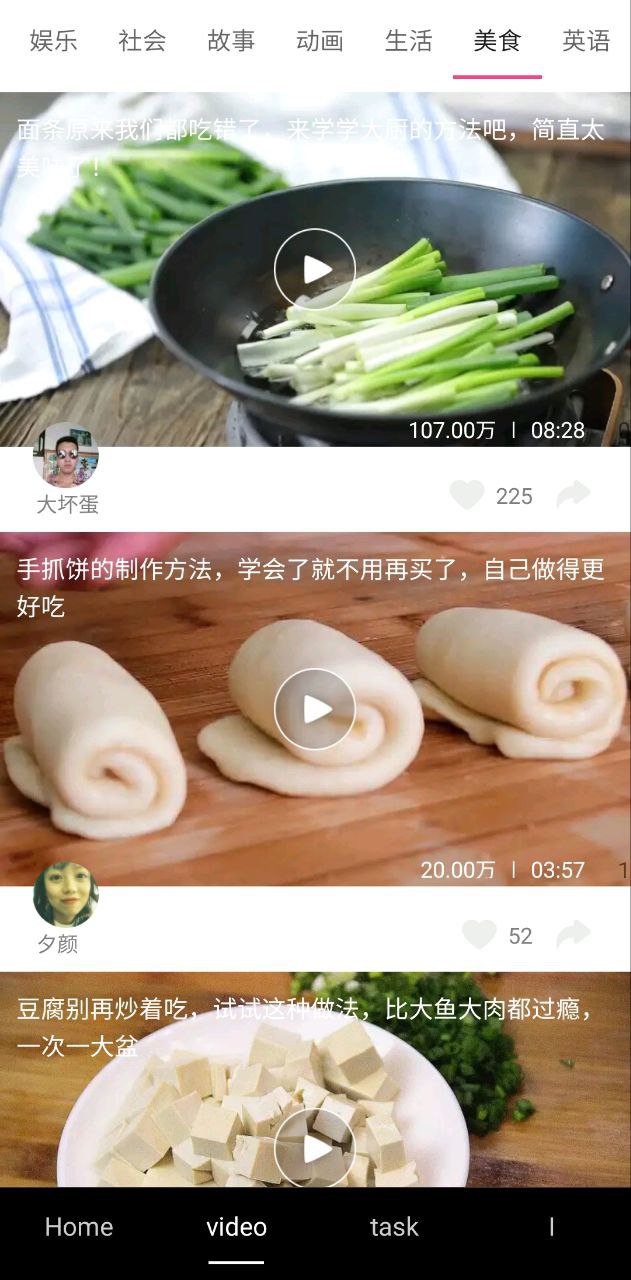Like 夕颜's 手抓饼 video
This screenshot has height=1280, width=631.
(479, 935)
